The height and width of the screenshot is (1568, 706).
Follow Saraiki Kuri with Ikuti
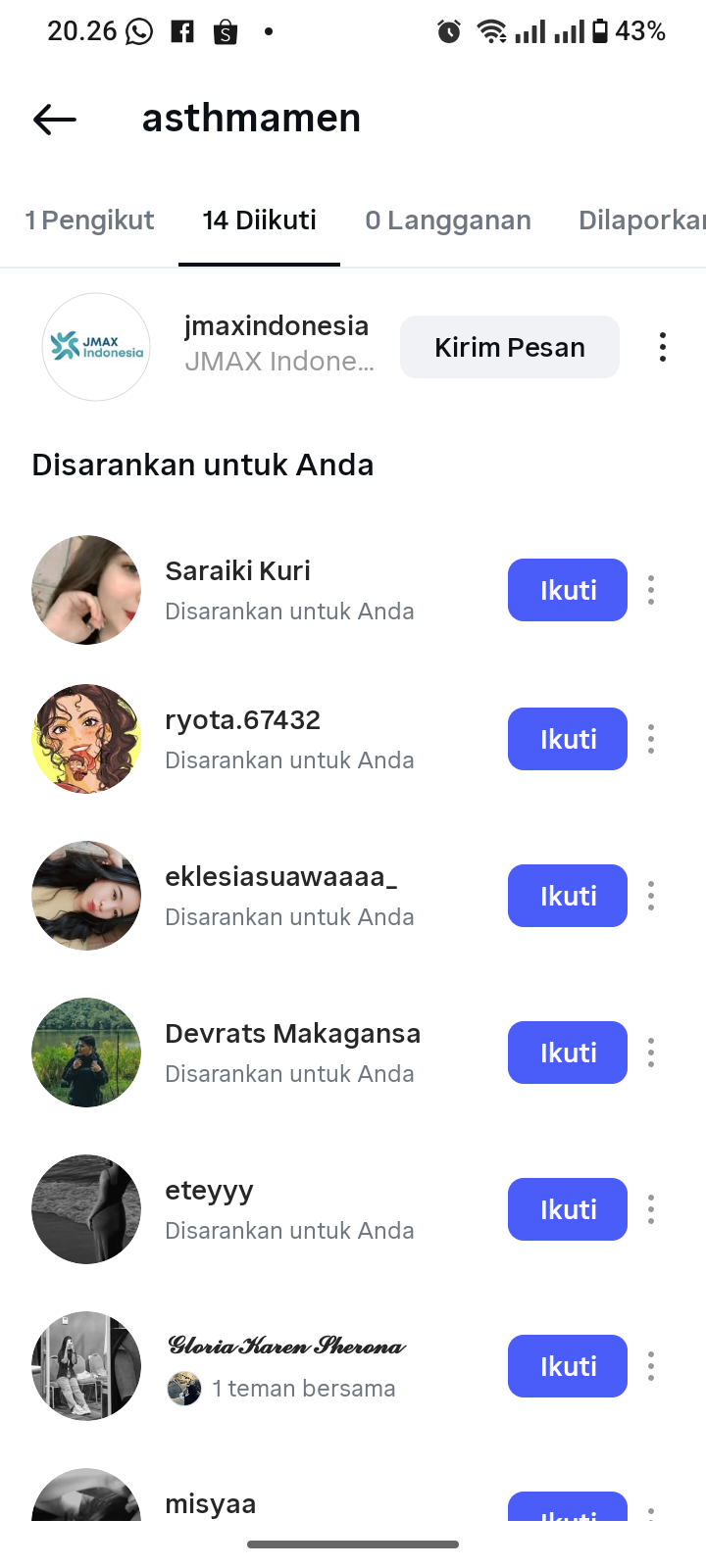(x=567, y=590)
